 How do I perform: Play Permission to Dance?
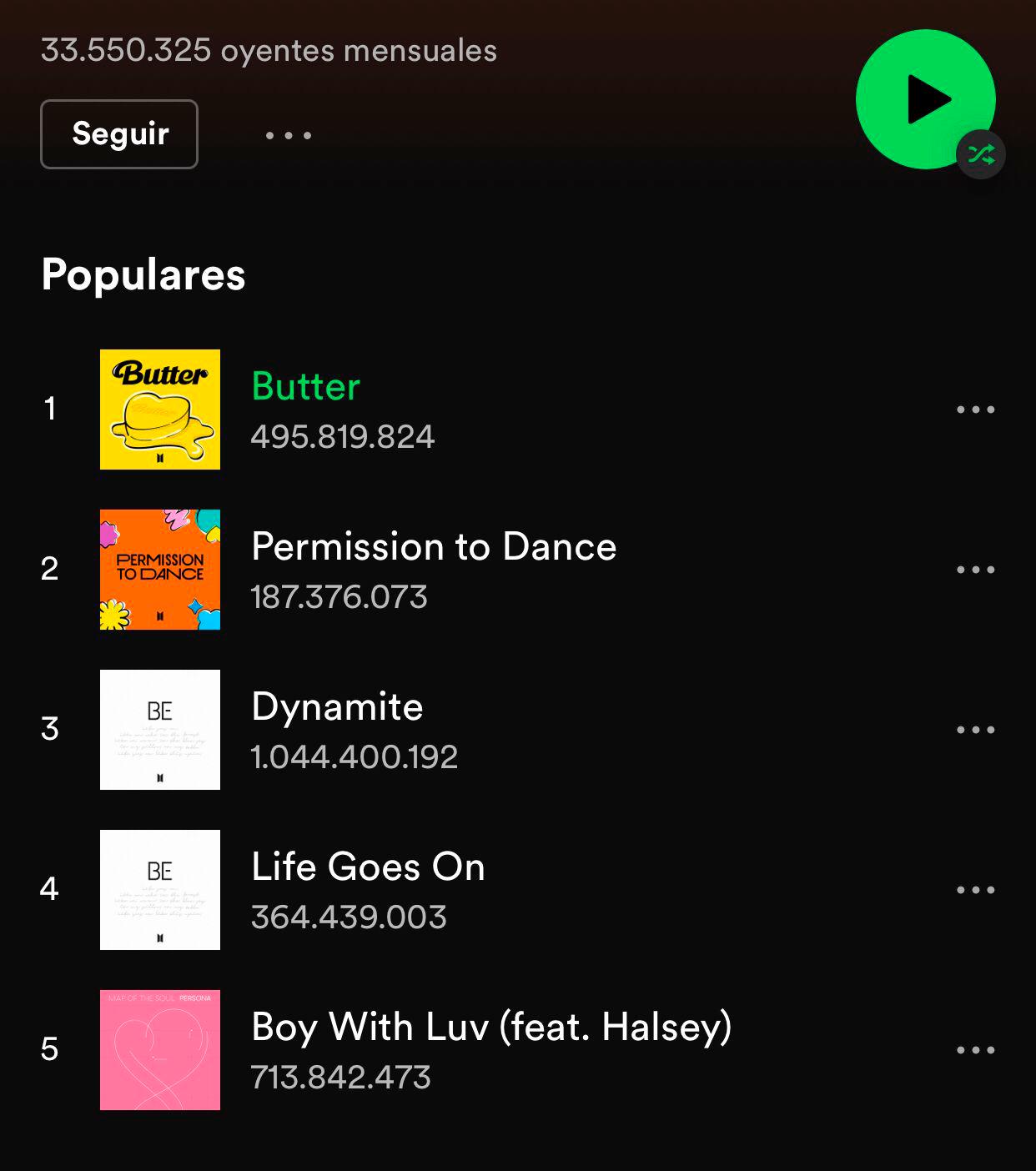(x=434, y=547)
